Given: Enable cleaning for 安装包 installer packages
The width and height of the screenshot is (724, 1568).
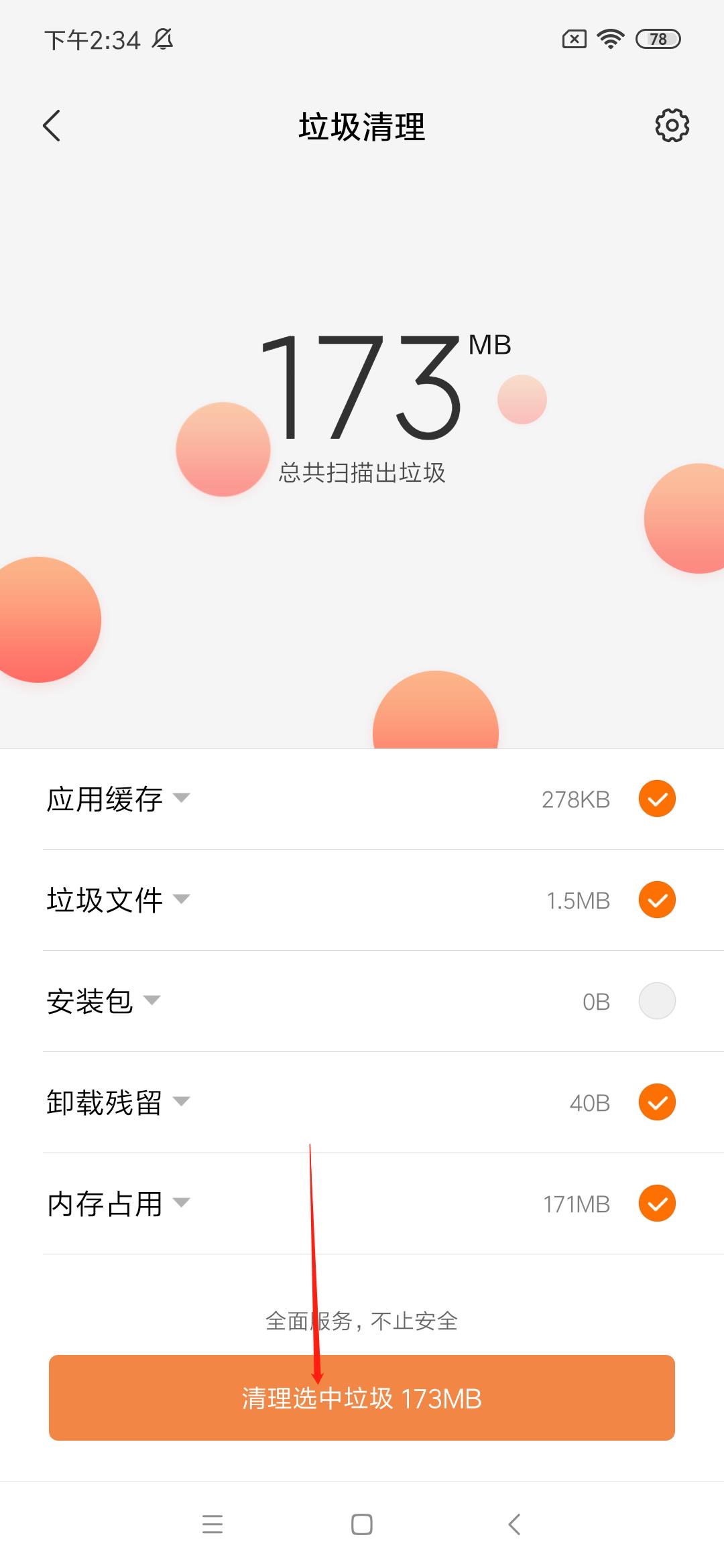Looking at the screenshot, I should [656, 1001].
